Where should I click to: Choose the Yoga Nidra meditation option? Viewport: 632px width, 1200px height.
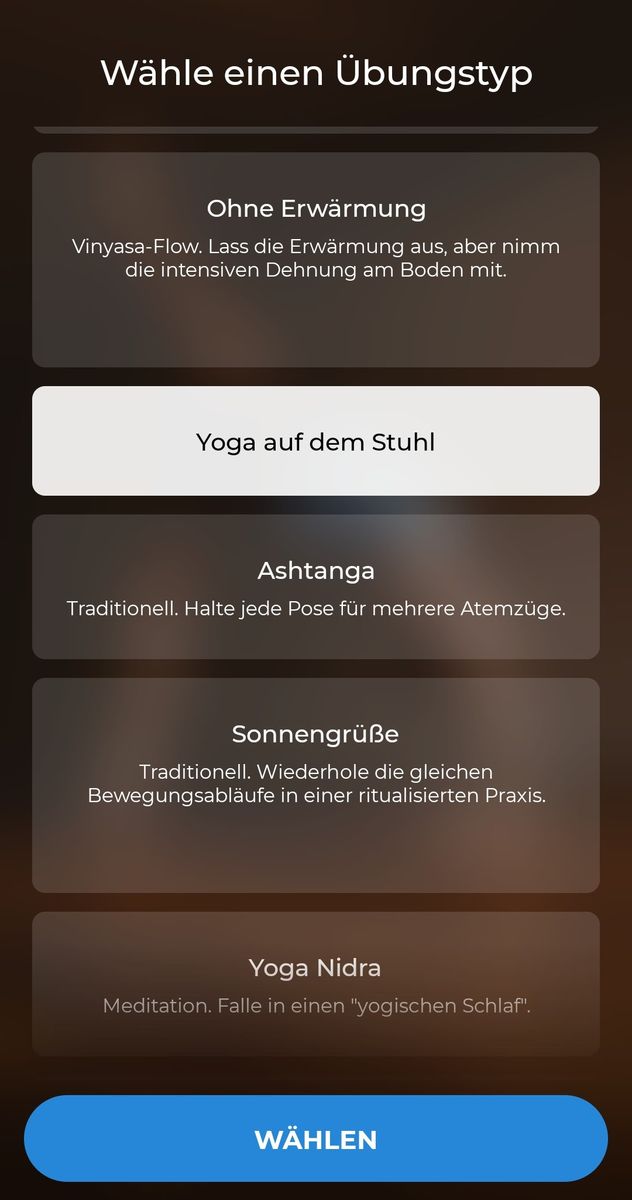click(316, 984)
